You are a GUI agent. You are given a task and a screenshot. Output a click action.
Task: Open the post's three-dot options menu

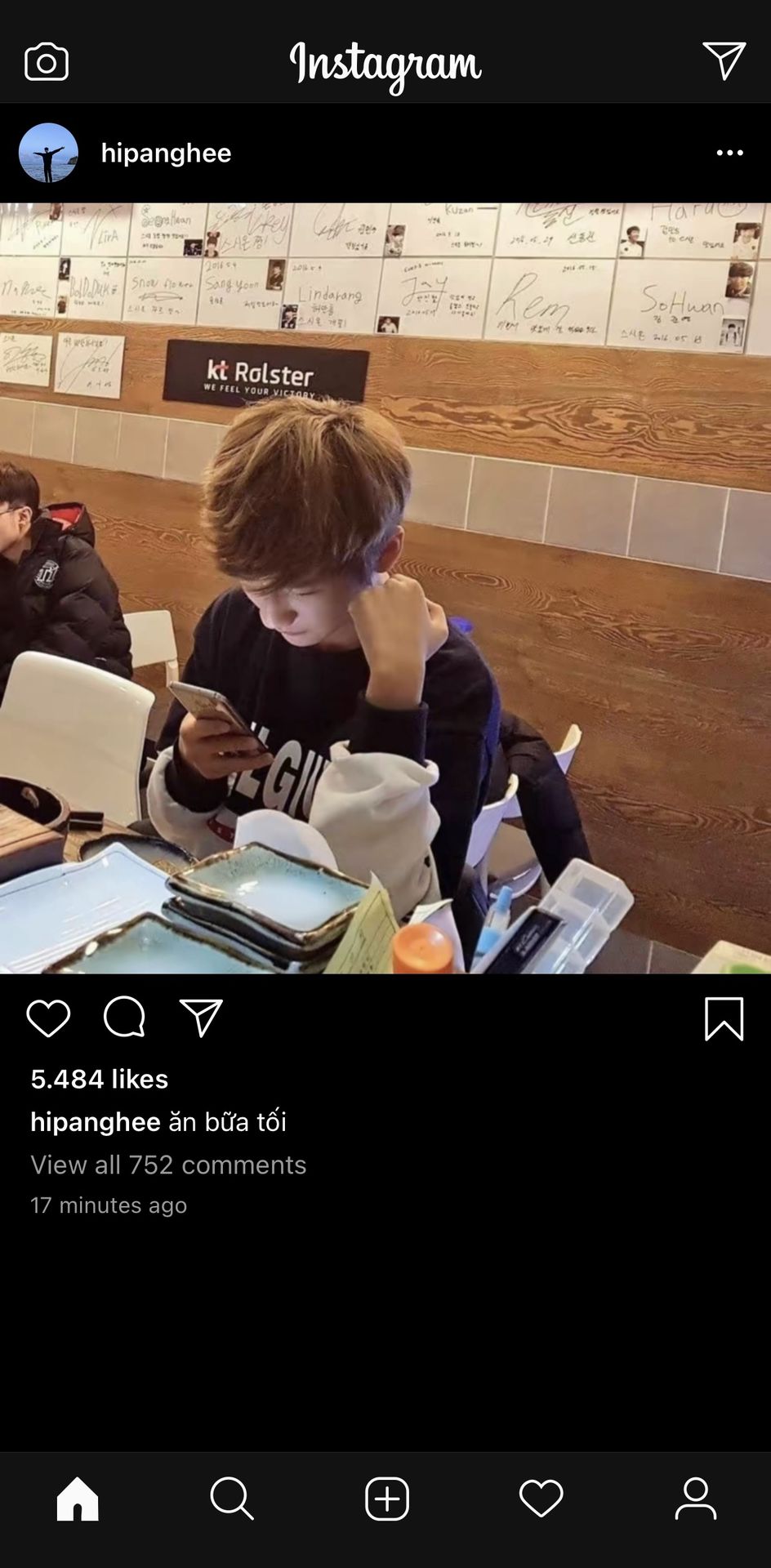[729, 153]
